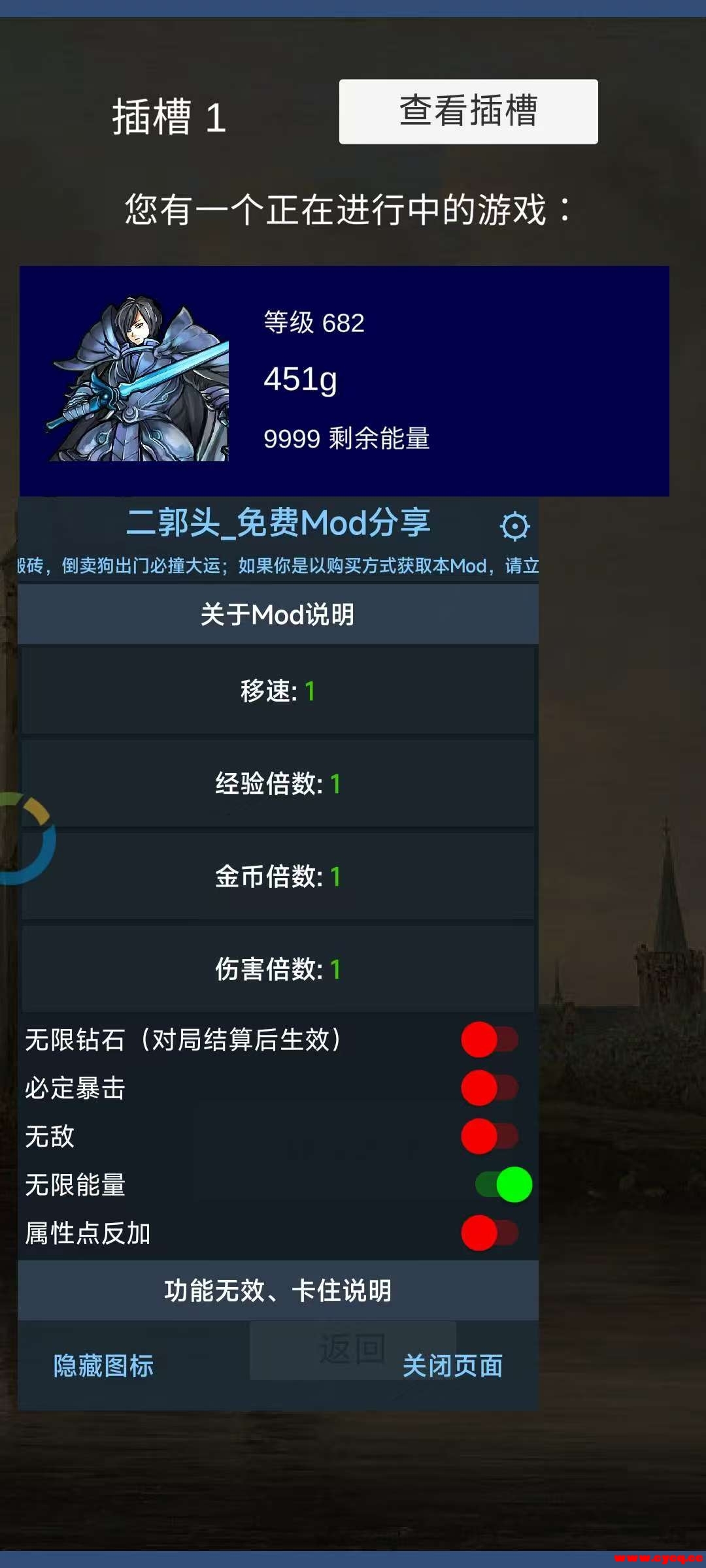Viewport: 706px width, 1568px height.
Task: Change the 伤害倍数 multiplier row
Action: point(278,970)
